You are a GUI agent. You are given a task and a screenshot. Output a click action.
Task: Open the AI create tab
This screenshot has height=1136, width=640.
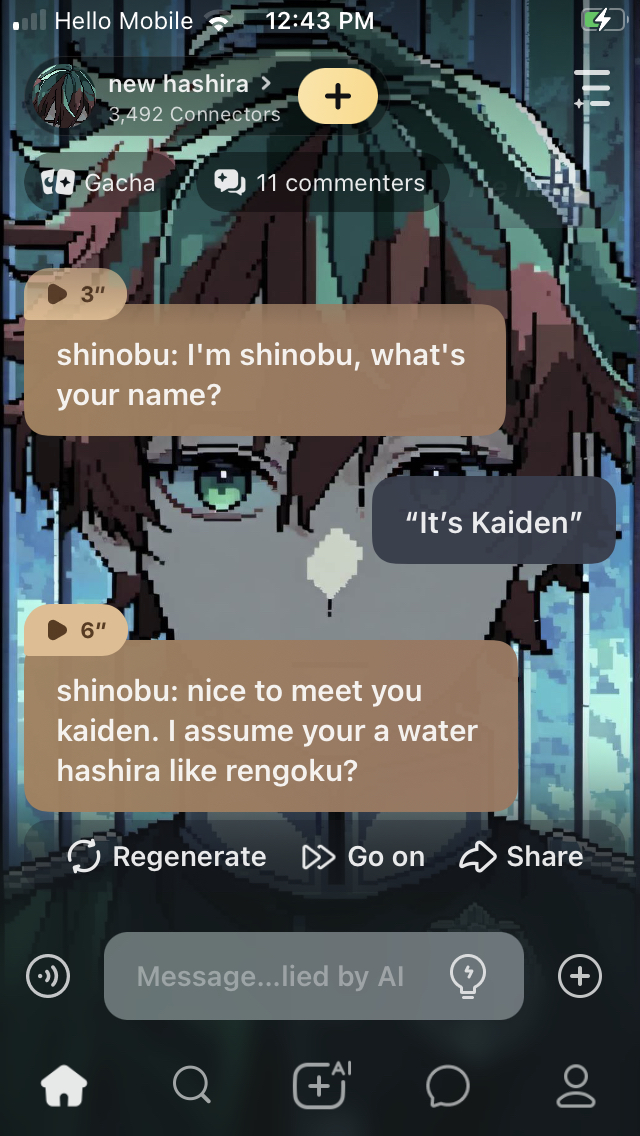pos(320,1086)
